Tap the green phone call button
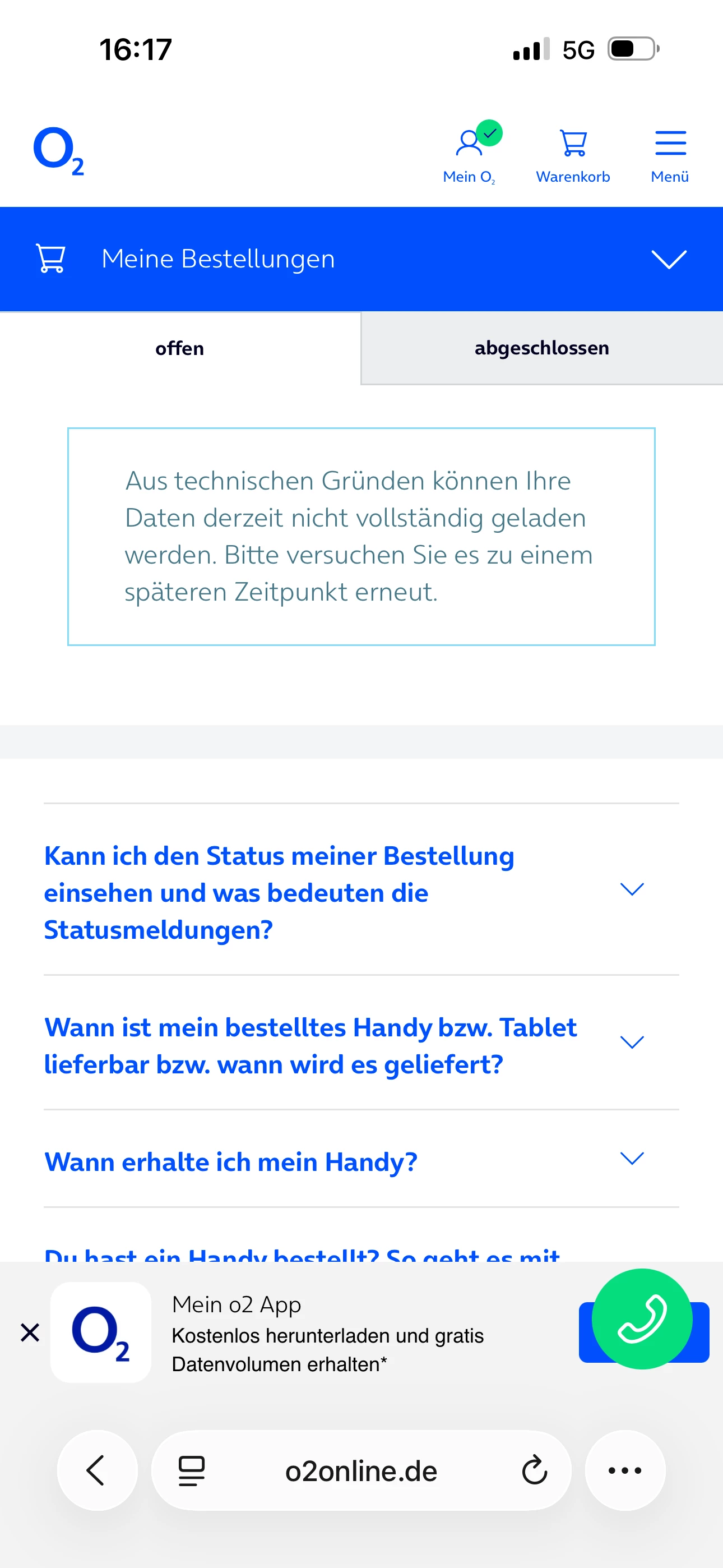723x1568 pixels. tap(641, 1318)
